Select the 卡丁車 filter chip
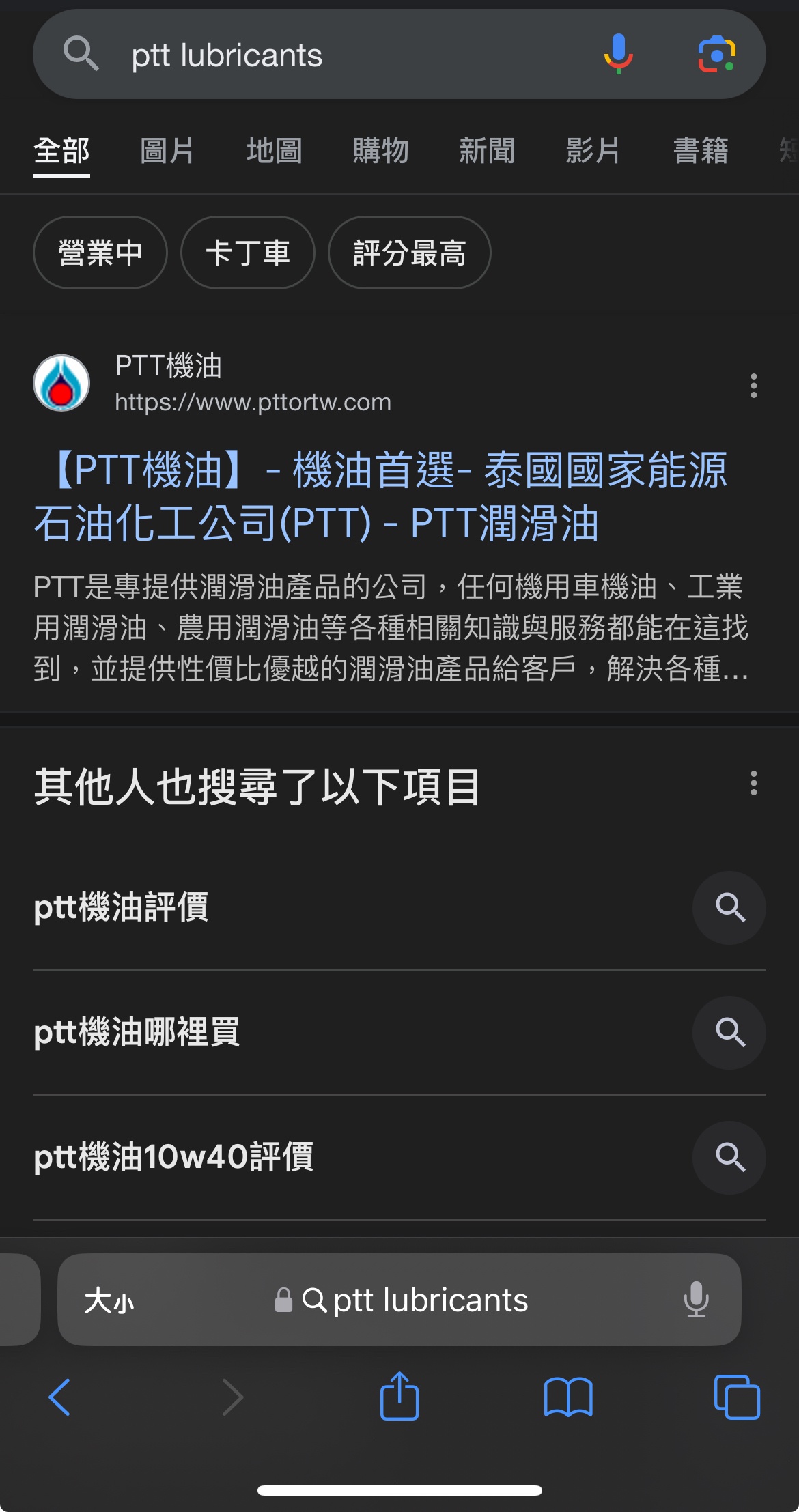Viewport: 799px width, 1512px height. pos(247,253)
